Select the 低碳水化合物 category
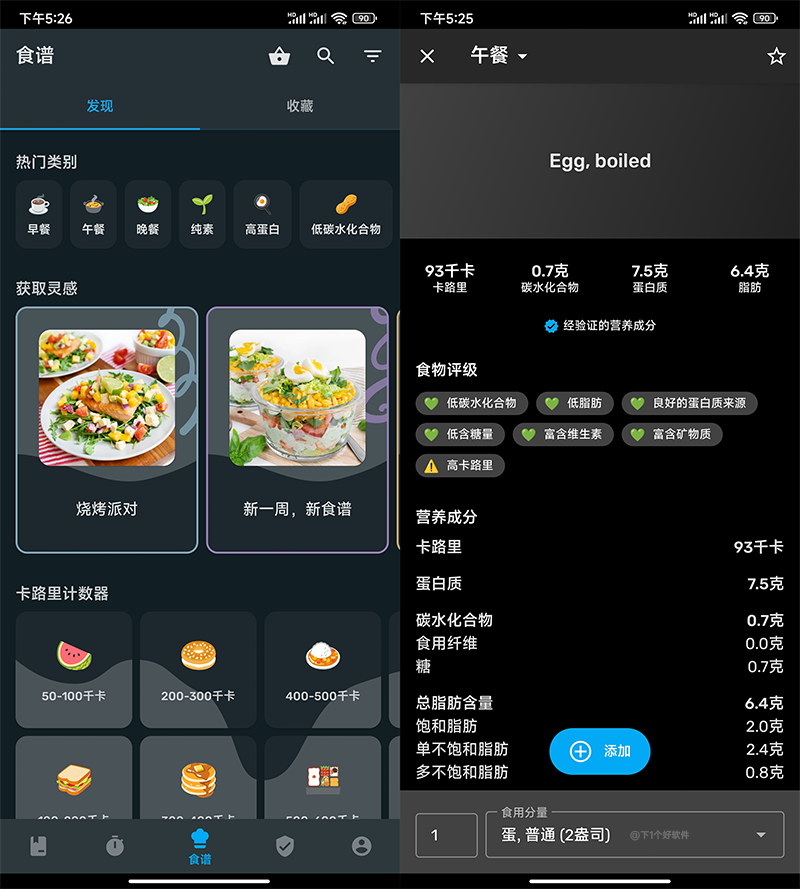 click(x=345, y=214)
